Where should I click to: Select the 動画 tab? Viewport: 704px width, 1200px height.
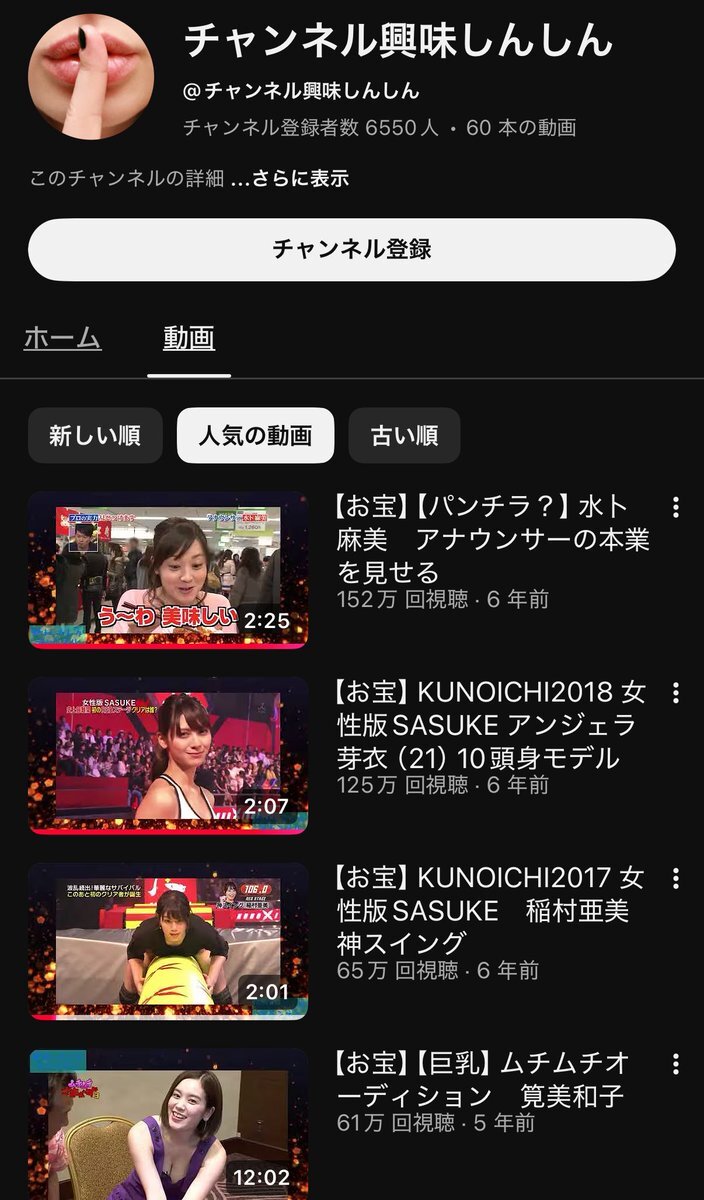pos(188,338)
